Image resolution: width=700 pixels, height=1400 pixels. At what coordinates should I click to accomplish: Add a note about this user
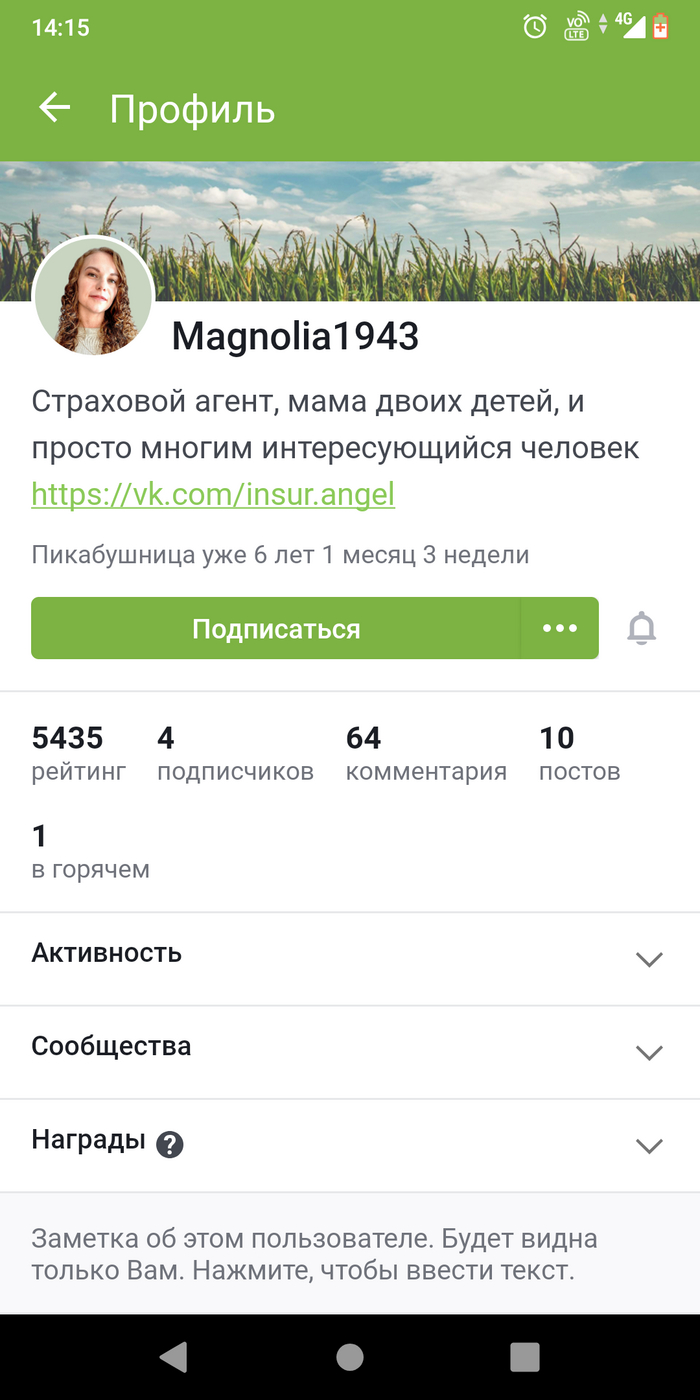(x=314, y=1254)
